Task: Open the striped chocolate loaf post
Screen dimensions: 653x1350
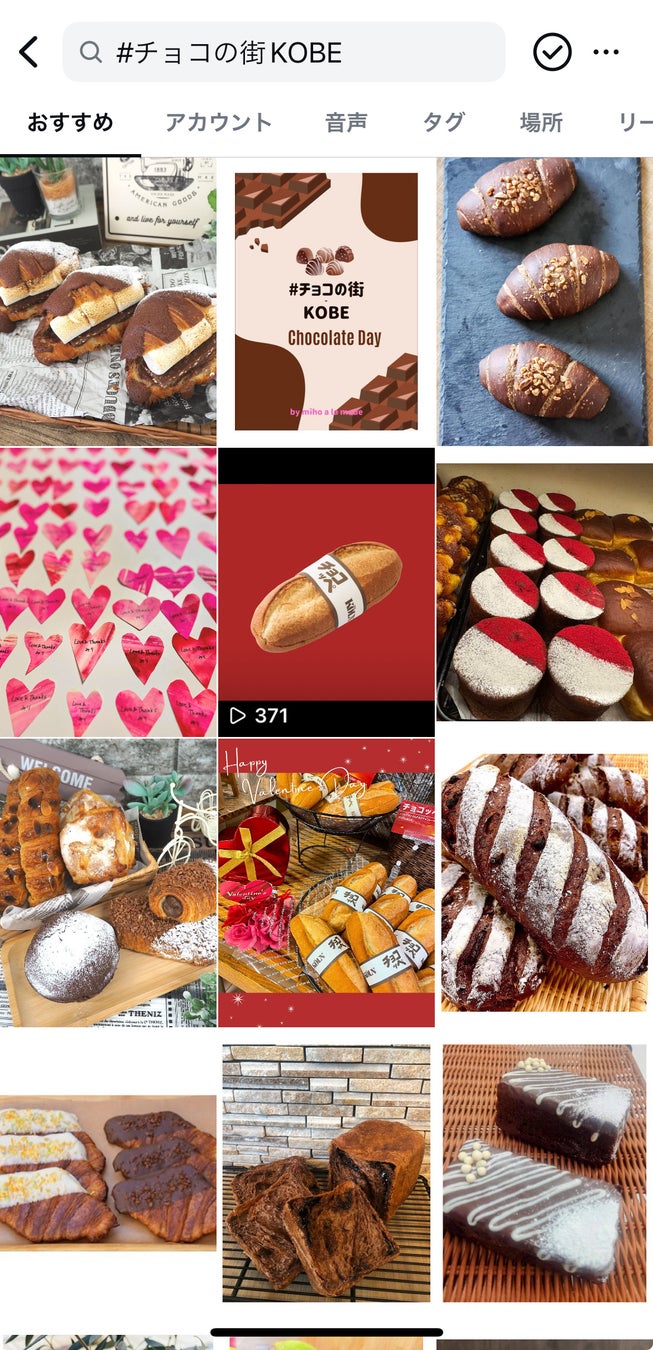Action: 544,883
